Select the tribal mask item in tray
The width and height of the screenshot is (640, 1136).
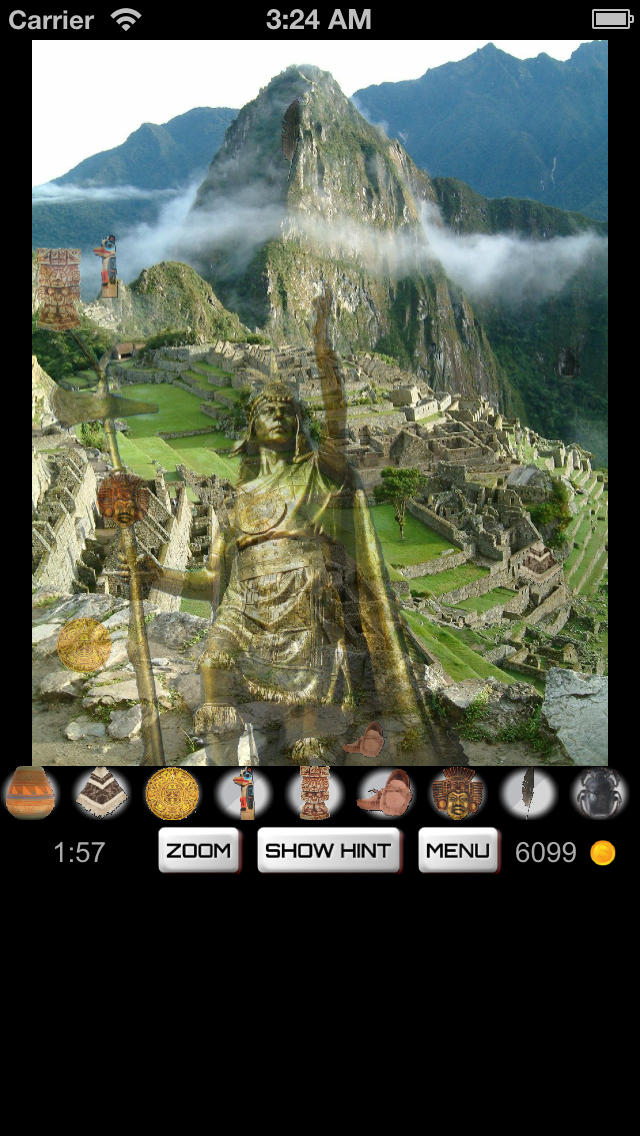pos(457,793)
